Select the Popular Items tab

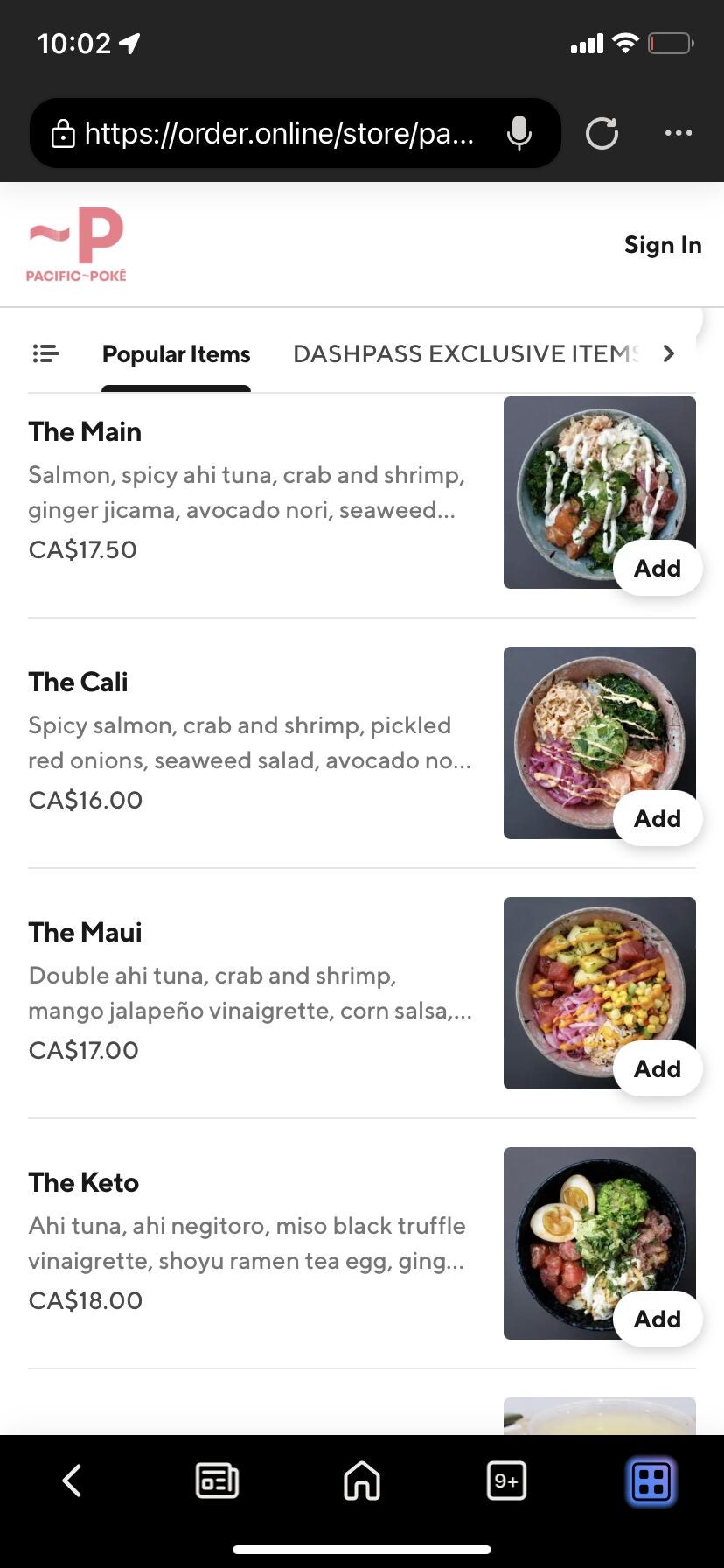click(x=176, y=353)
